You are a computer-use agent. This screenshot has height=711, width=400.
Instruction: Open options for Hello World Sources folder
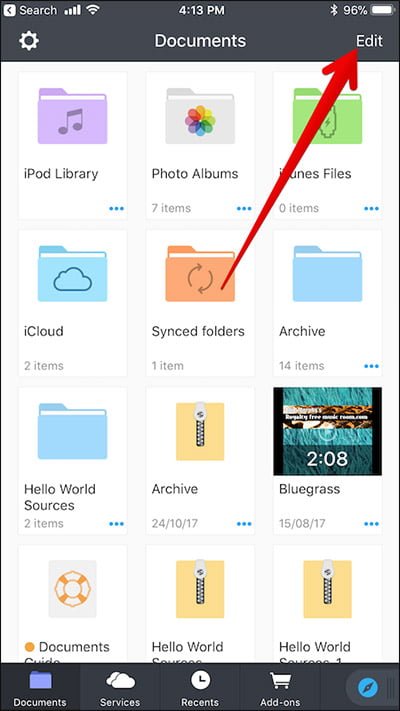pyautogui.click(x=117, y=524)
